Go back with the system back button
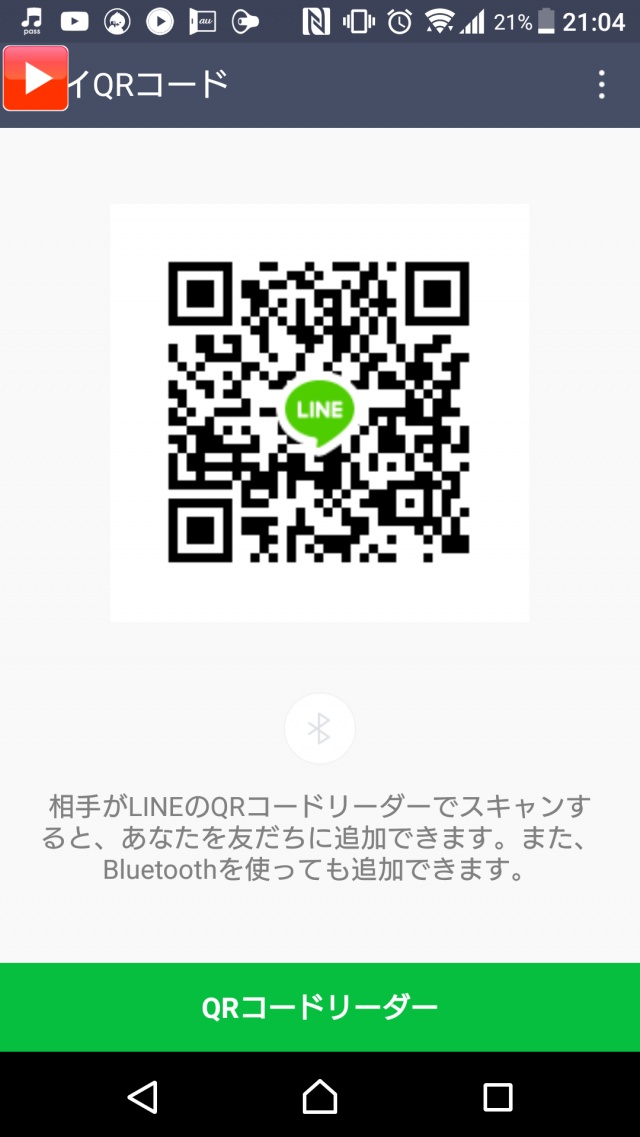Image resolution: width=640 pixels, height=1137 pixels. point(142,1096)
